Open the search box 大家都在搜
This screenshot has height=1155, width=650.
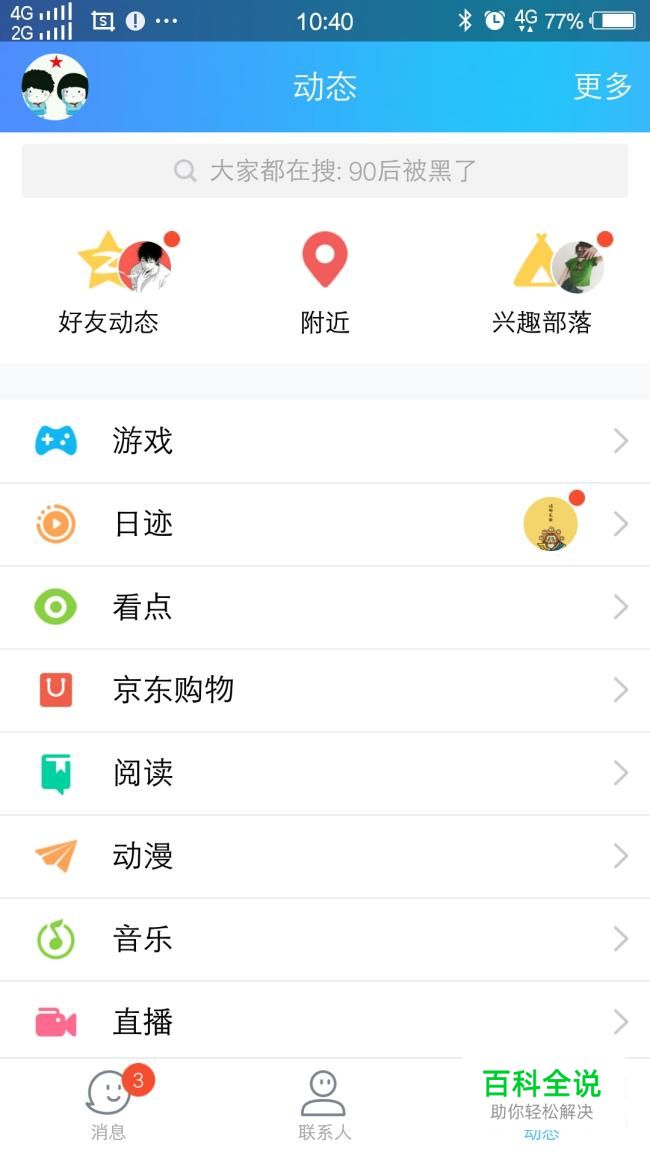pyautogui.click(x=325, y=171)
